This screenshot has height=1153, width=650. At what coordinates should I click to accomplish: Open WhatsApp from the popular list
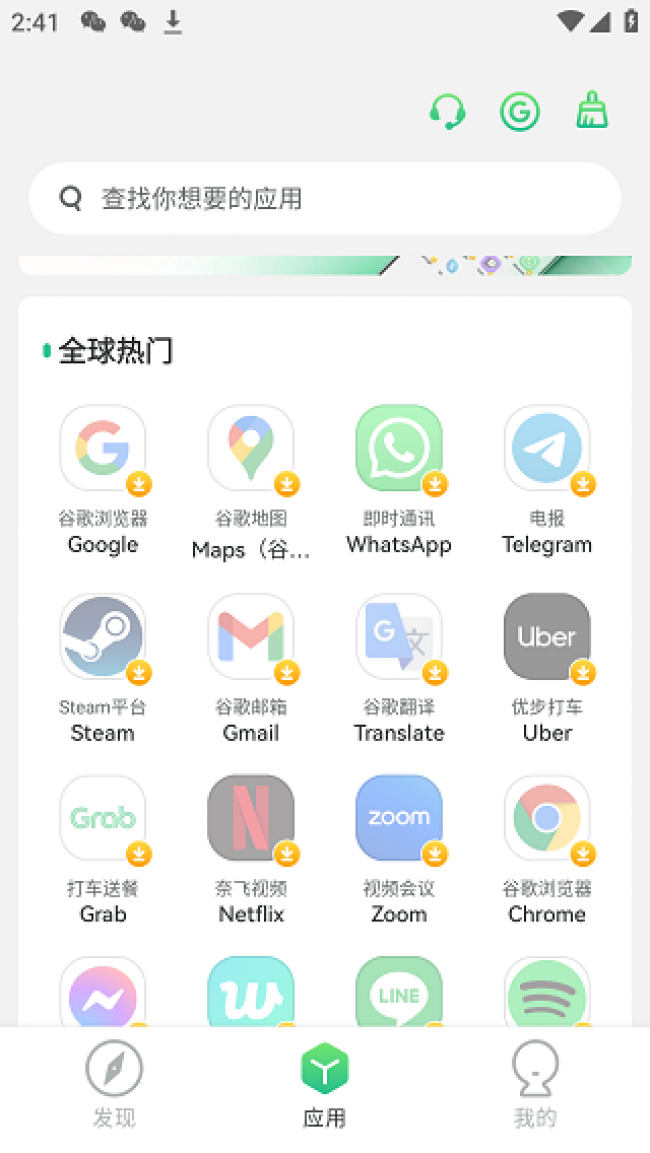tap(399, 449)
